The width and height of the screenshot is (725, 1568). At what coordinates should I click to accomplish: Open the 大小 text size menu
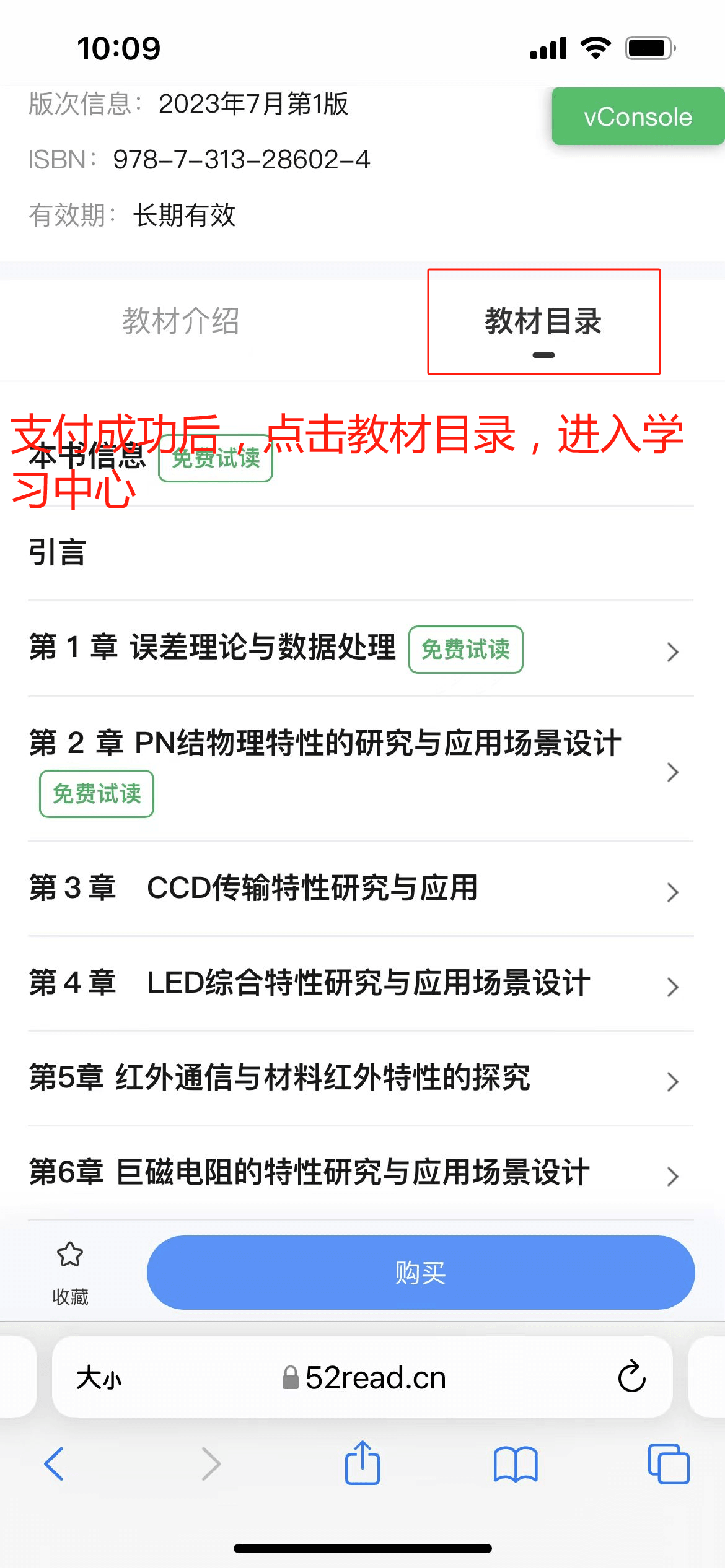pyautogui.click(x=99, y=1378)
